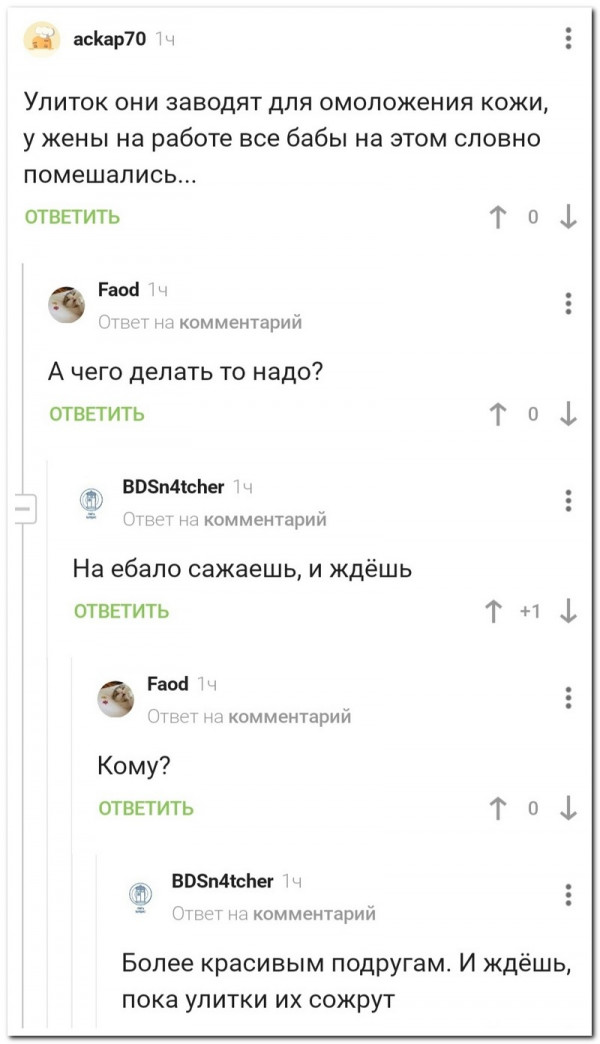Reply to the 'Кому?' comment
This screenshot has width=600, height=1044.
coord(147,808)
